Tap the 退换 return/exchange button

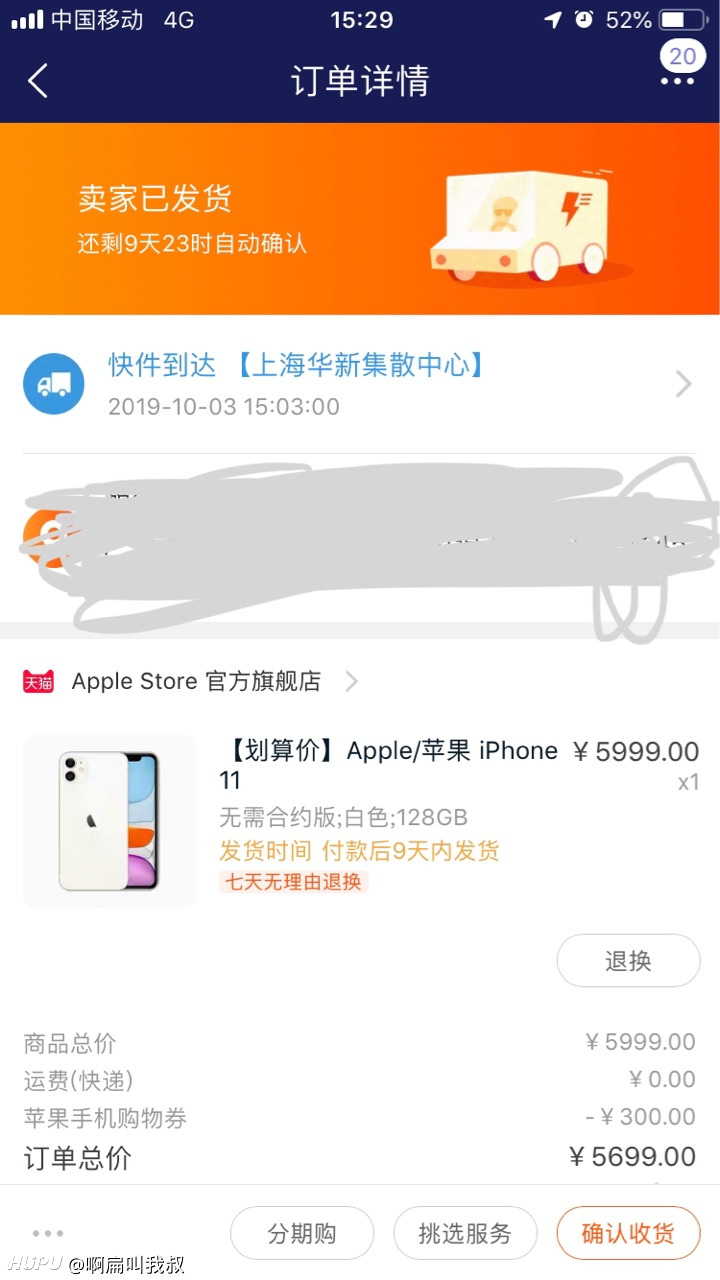[x=628, y=961]
